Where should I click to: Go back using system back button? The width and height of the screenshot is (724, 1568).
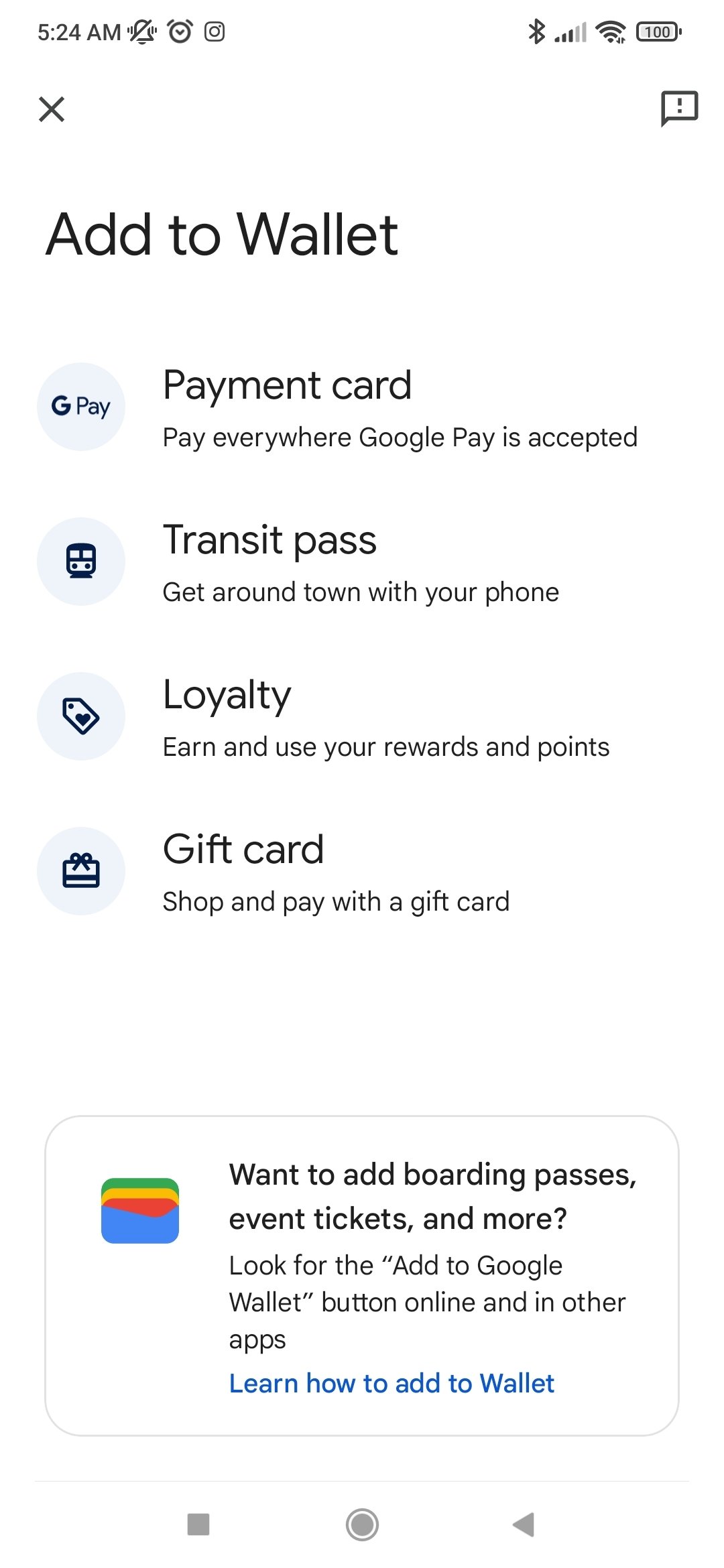524,1524
